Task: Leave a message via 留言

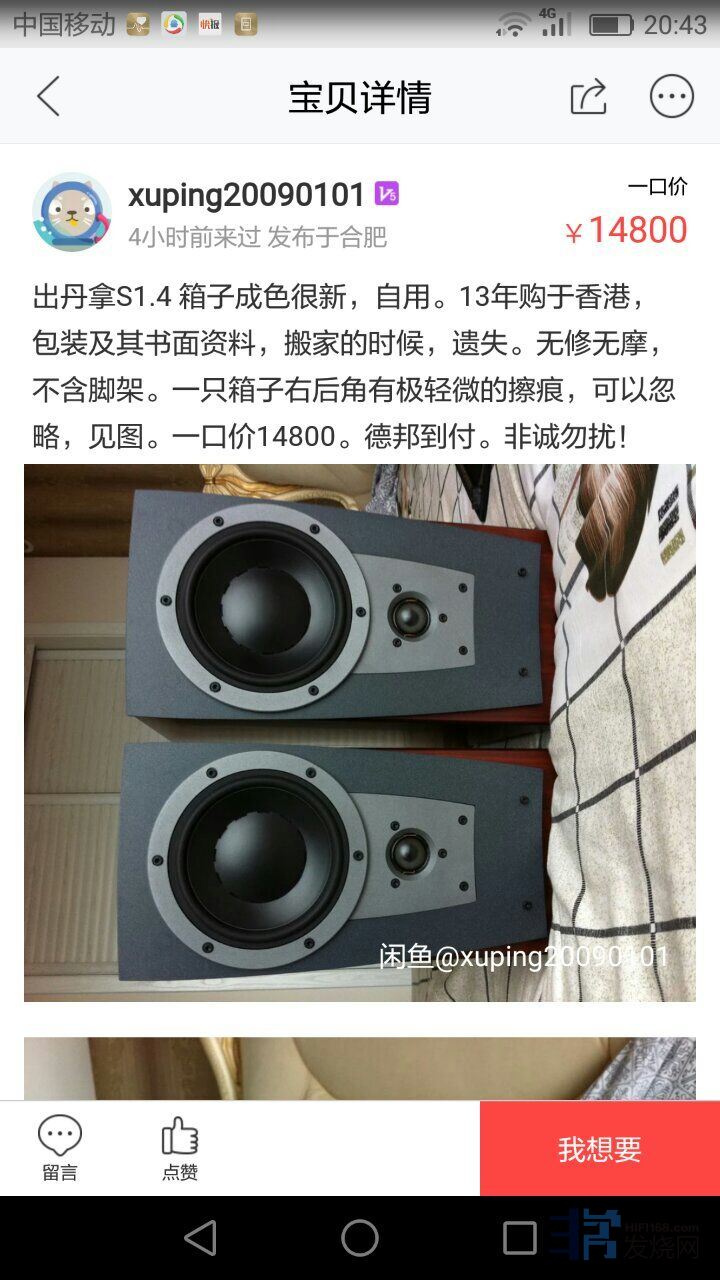Action: point(60,1148)
